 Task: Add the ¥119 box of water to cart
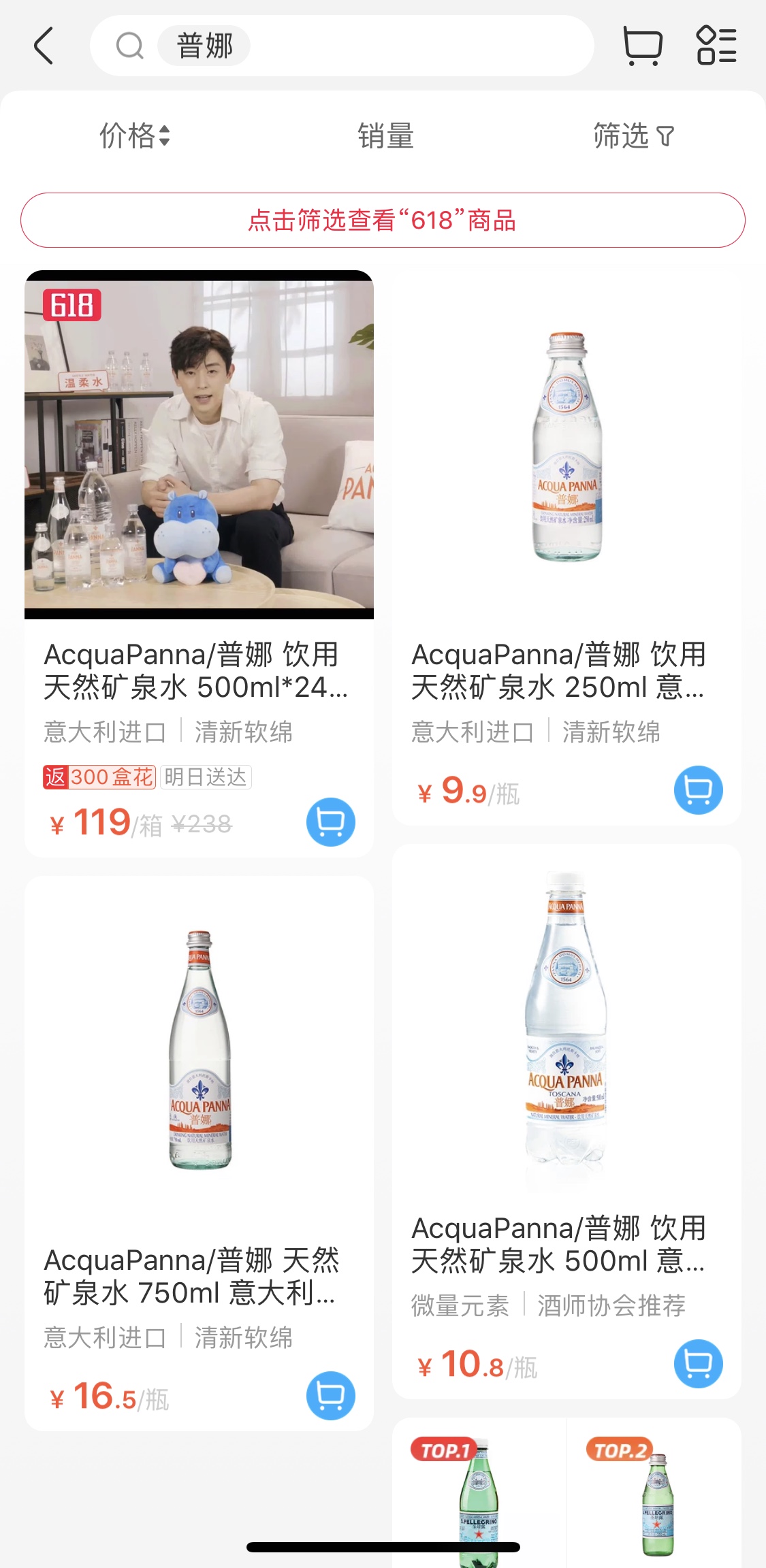(331, 822)
